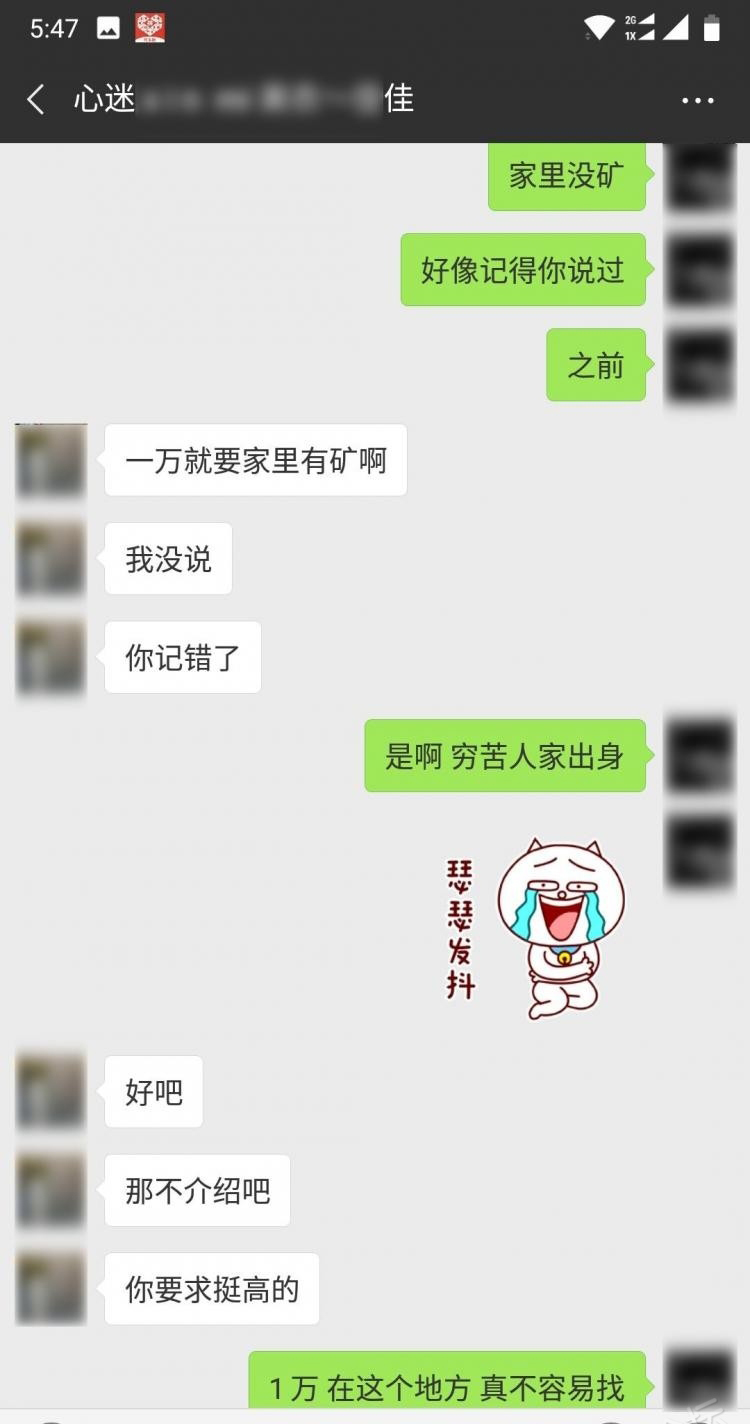750x1424 pixels.
Task: Tap own avatar beside 是啊 穷苦人家出身
Action: 701,756
